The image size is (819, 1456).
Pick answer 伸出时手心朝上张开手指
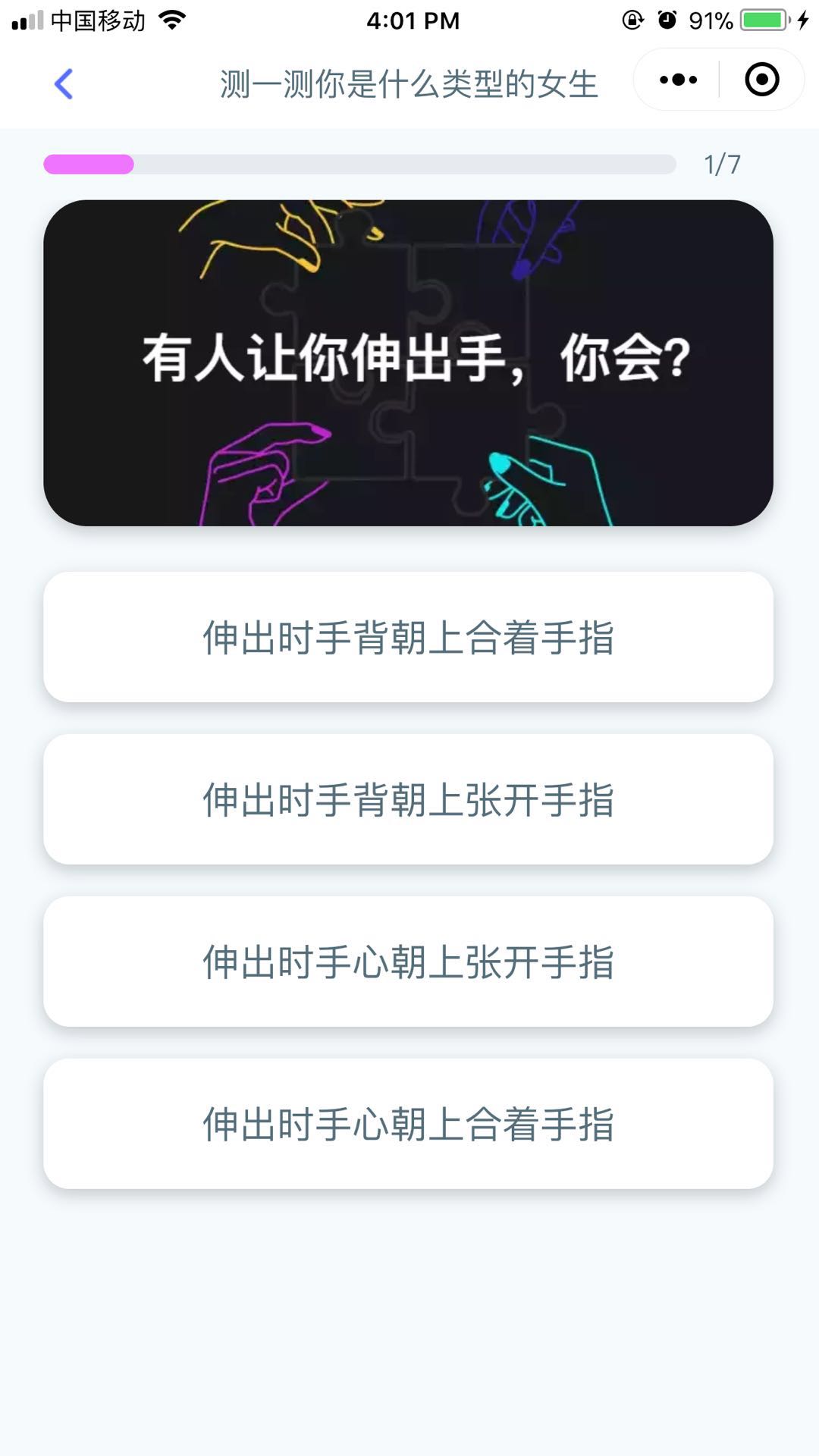(408, 962)
